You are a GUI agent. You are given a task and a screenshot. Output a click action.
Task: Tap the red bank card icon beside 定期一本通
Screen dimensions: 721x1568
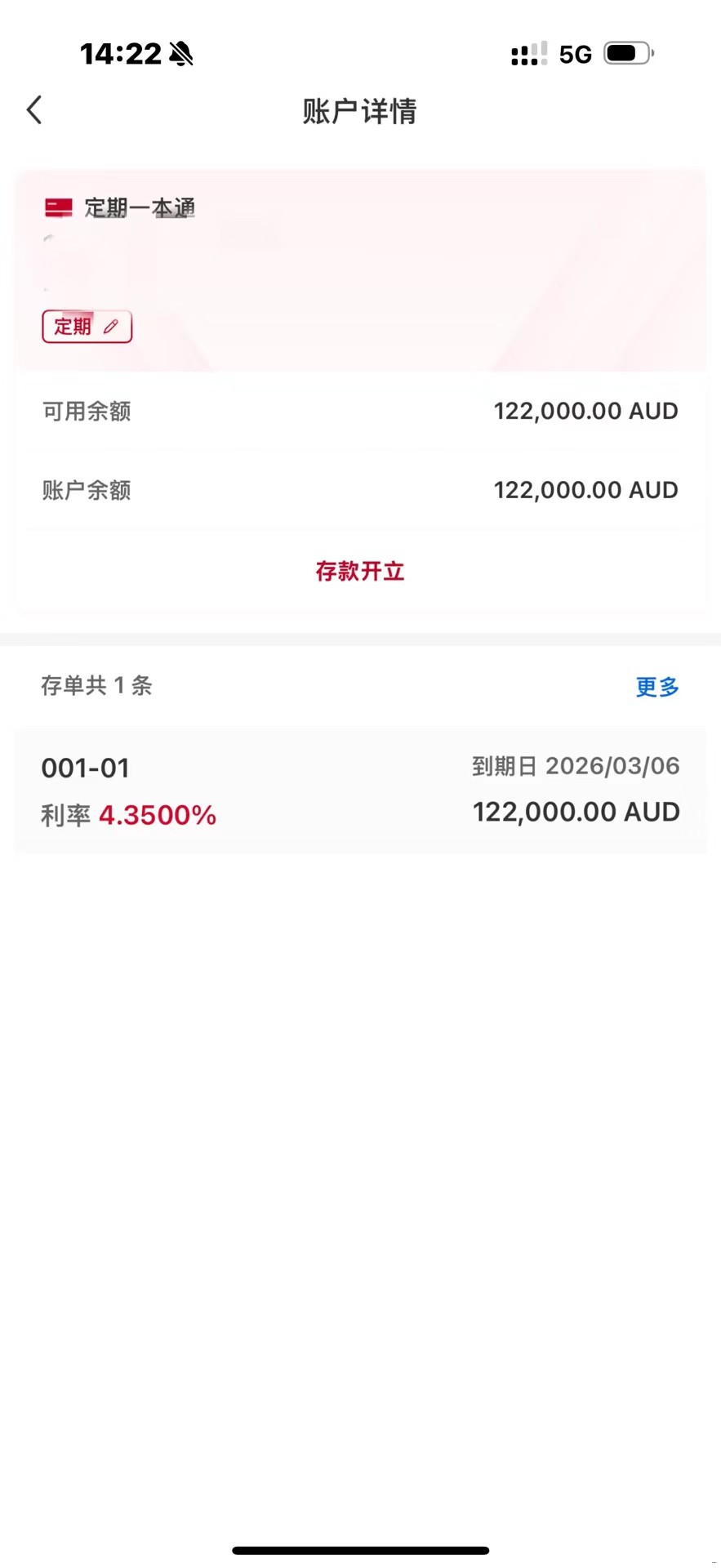56,207
